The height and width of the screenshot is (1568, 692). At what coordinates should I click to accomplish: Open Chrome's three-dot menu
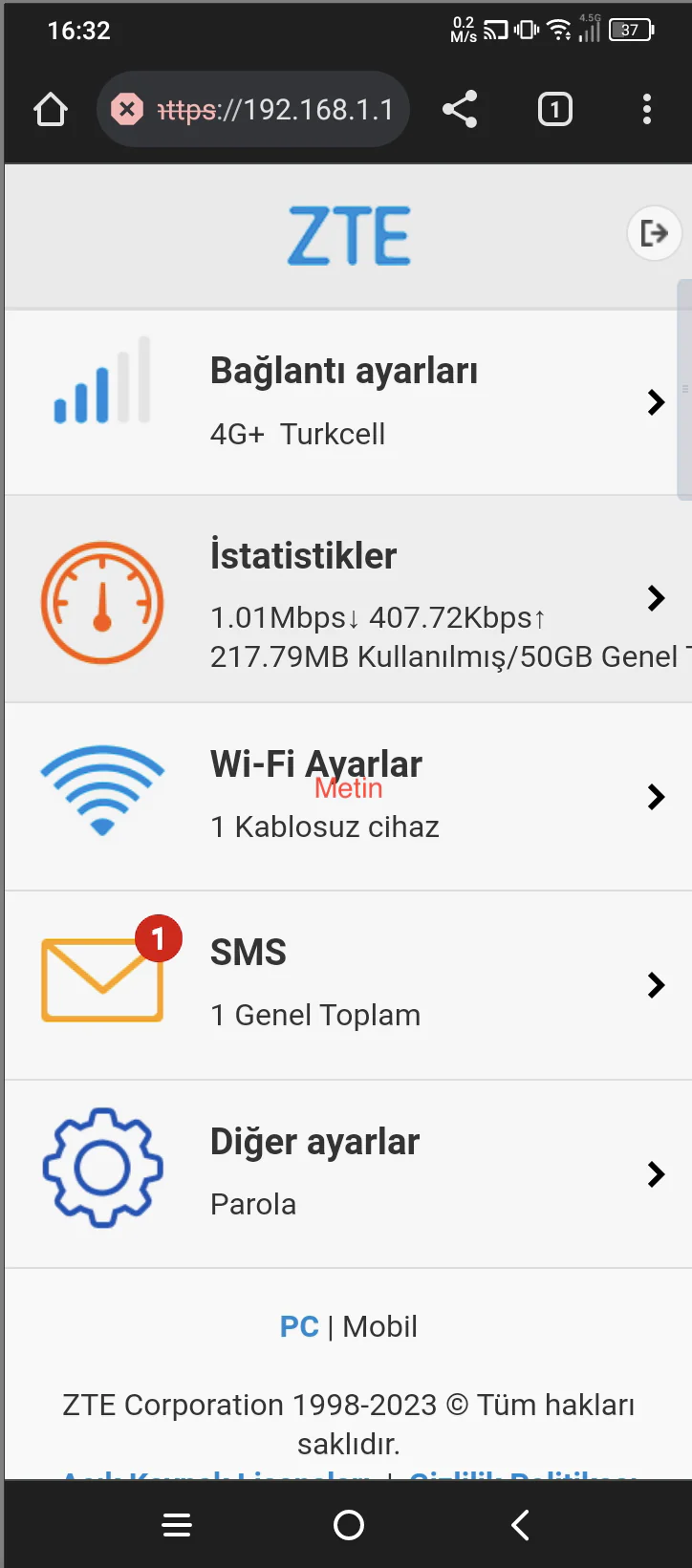click(646, 109)
